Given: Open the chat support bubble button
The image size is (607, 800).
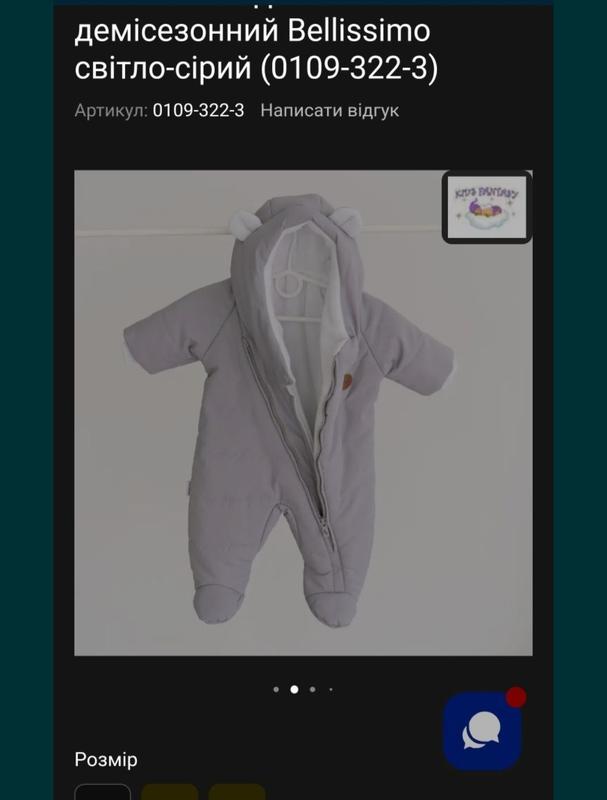Looking at the screenshot, I should coord(482,731).
